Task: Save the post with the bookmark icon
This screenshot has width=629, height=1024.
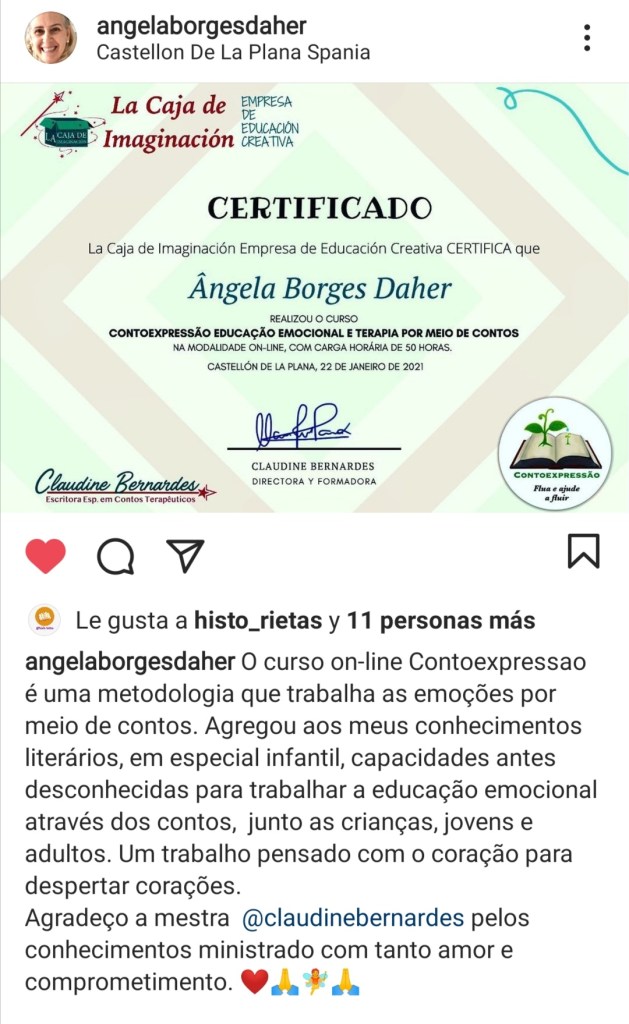Action: click(x=583, y=551)
